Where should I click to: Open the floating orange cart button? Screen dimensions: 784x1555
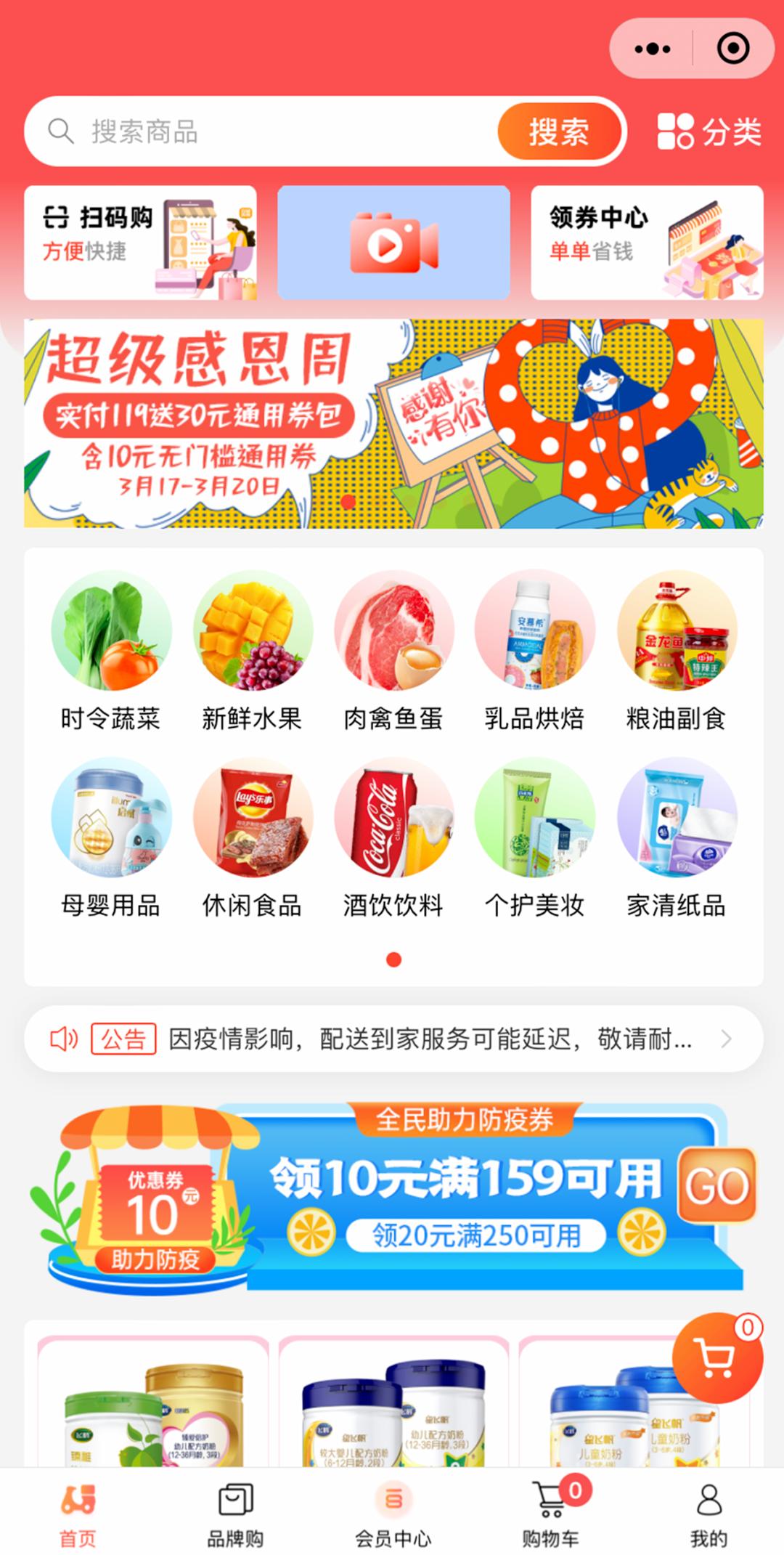click(x=717, y=1357)
